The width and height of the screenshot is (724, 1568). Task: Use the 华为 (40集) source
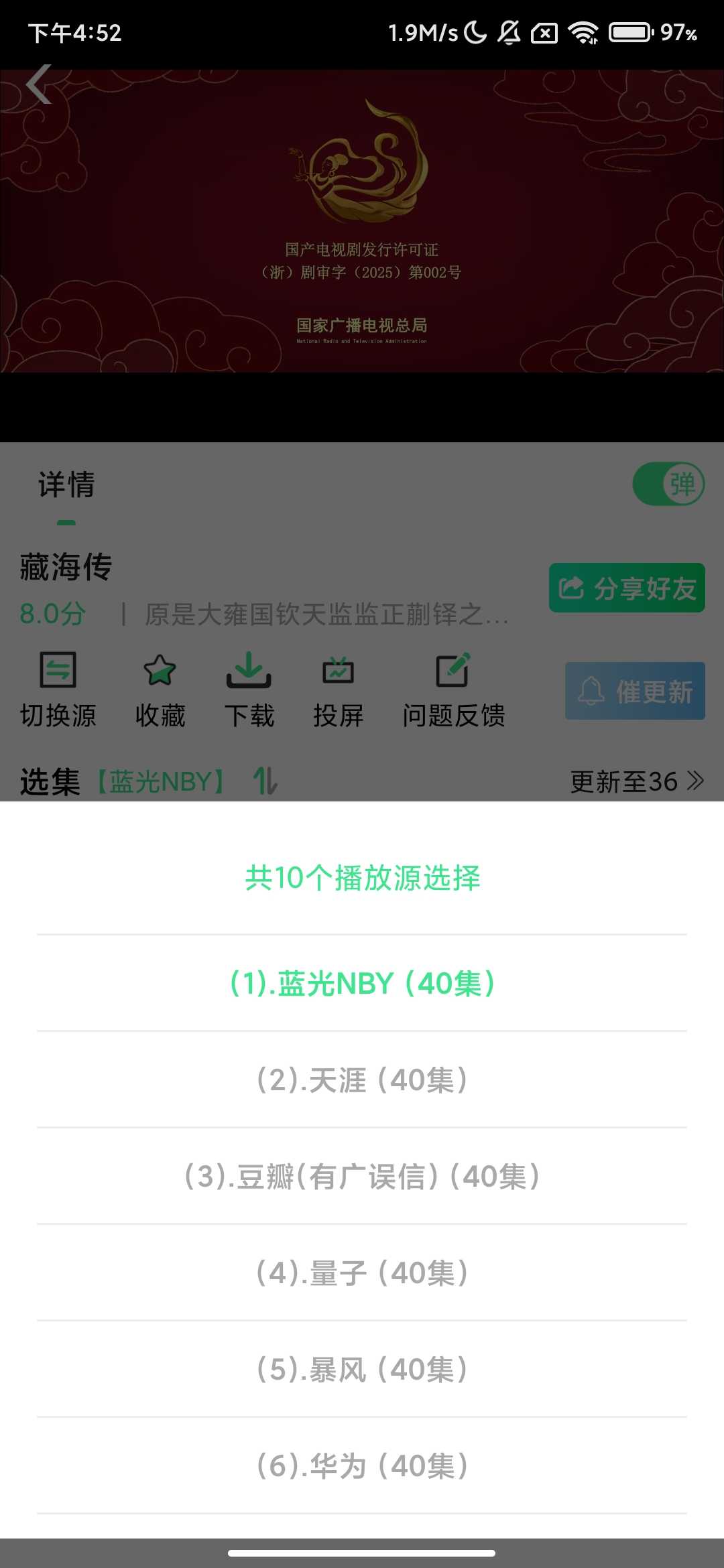(x=362, y=1465)
